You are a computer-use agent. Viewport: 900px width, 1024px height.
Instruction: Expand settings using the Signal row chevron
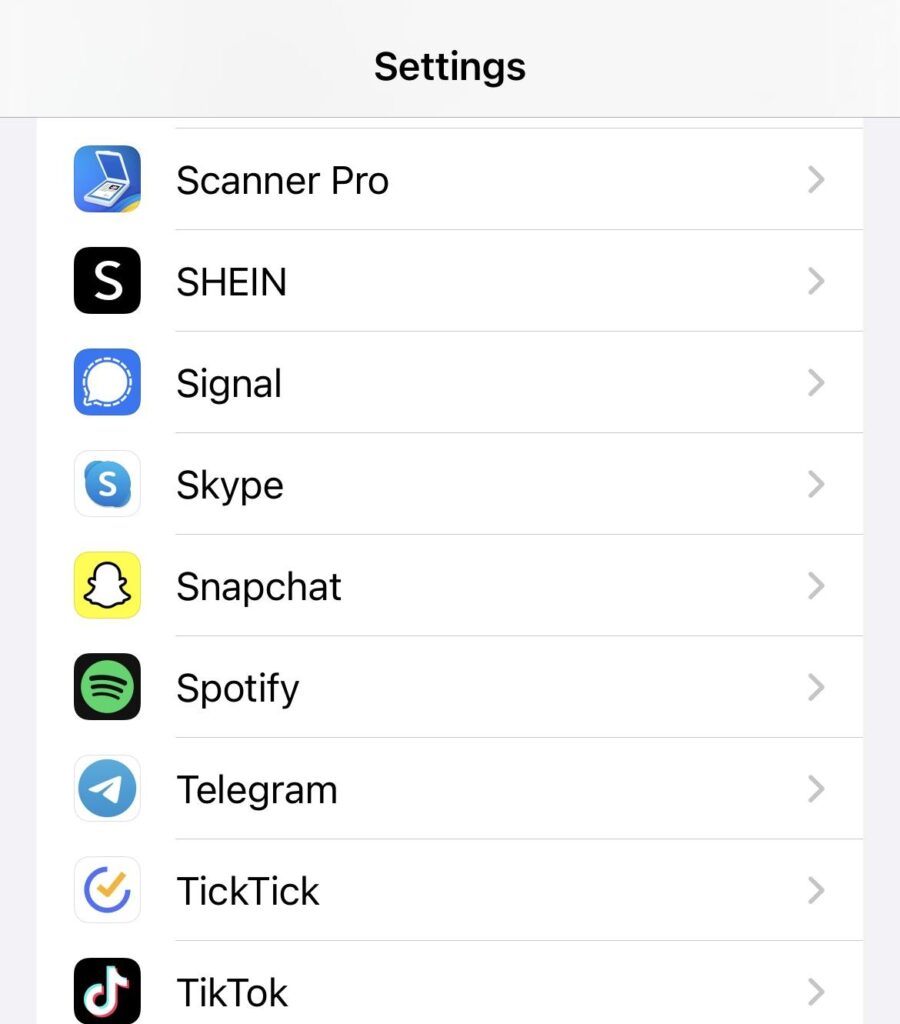(x=817, y=383)
